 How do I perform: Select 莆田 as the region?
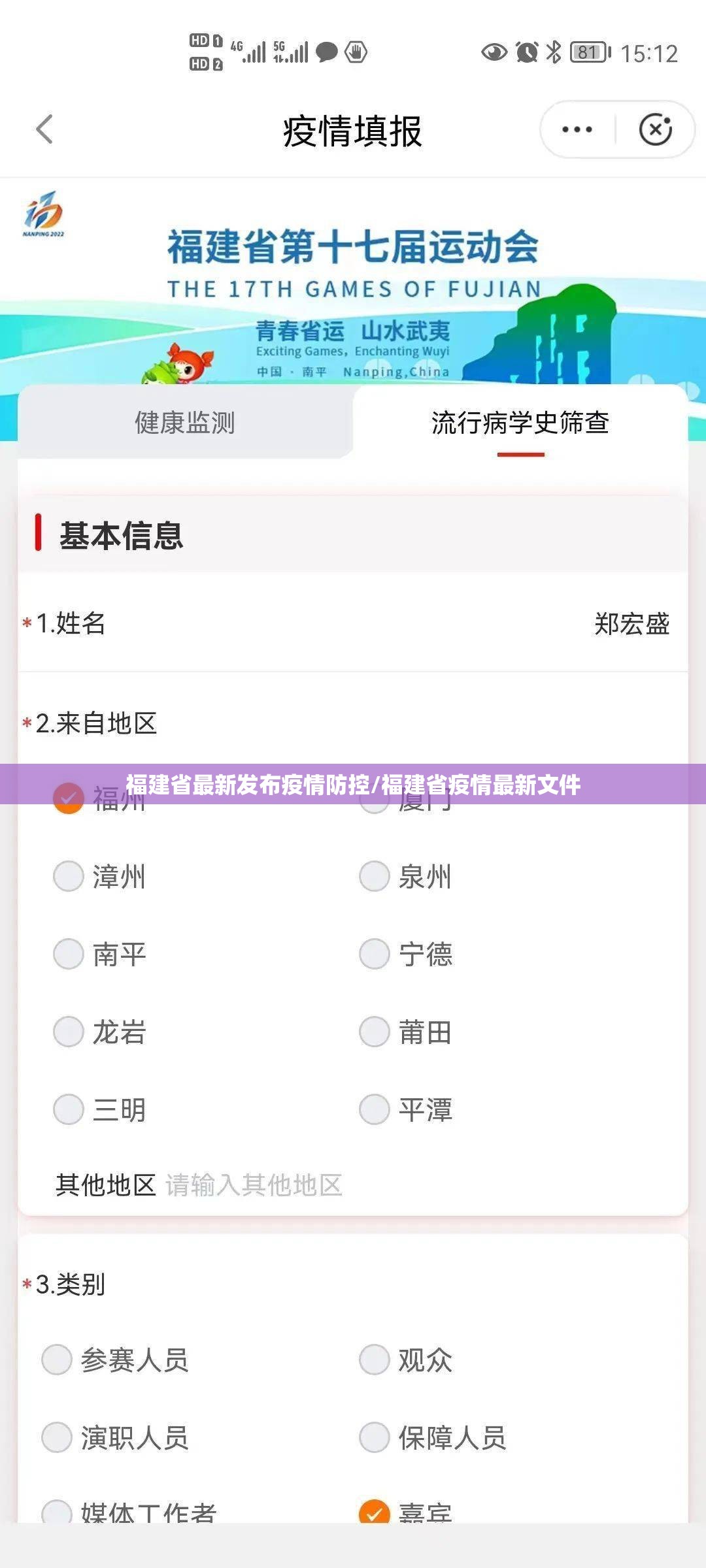[x=375, y=1032]
